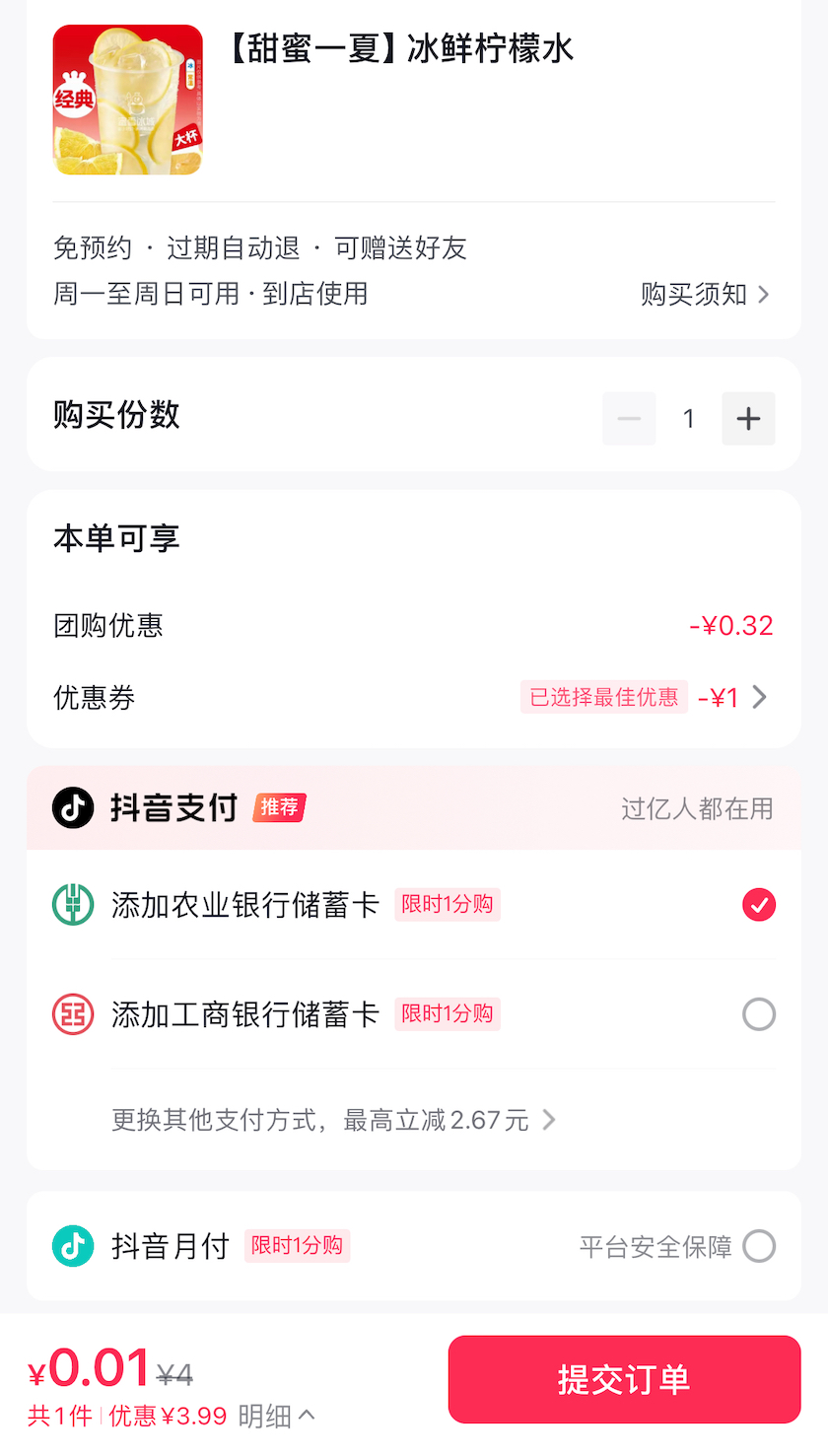Viewport: 828px width, 1456px height.
Task: Expand the 明细 price details
Action: [276, 1417]
